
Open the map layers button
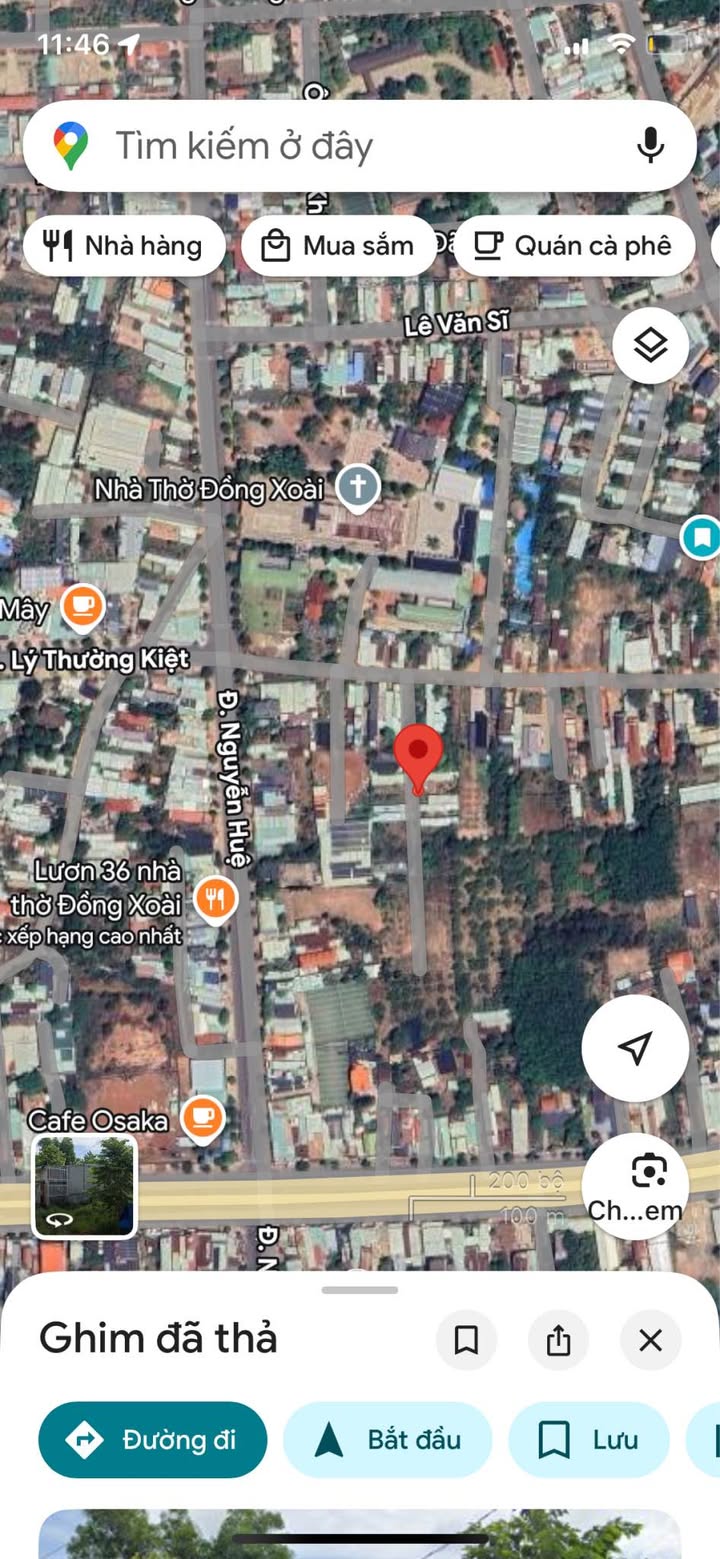(x=651, y=346)
